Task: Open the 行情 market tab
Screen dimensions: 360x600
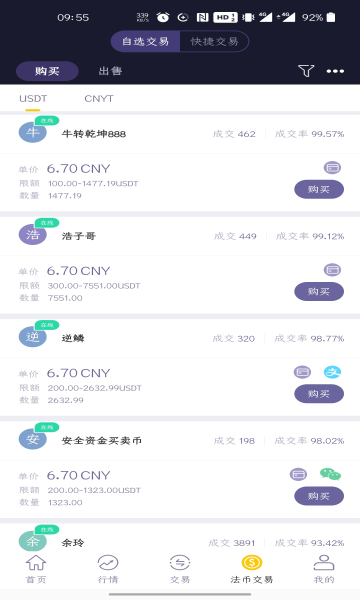Action: pyautogui.click(x=108, y=569)
